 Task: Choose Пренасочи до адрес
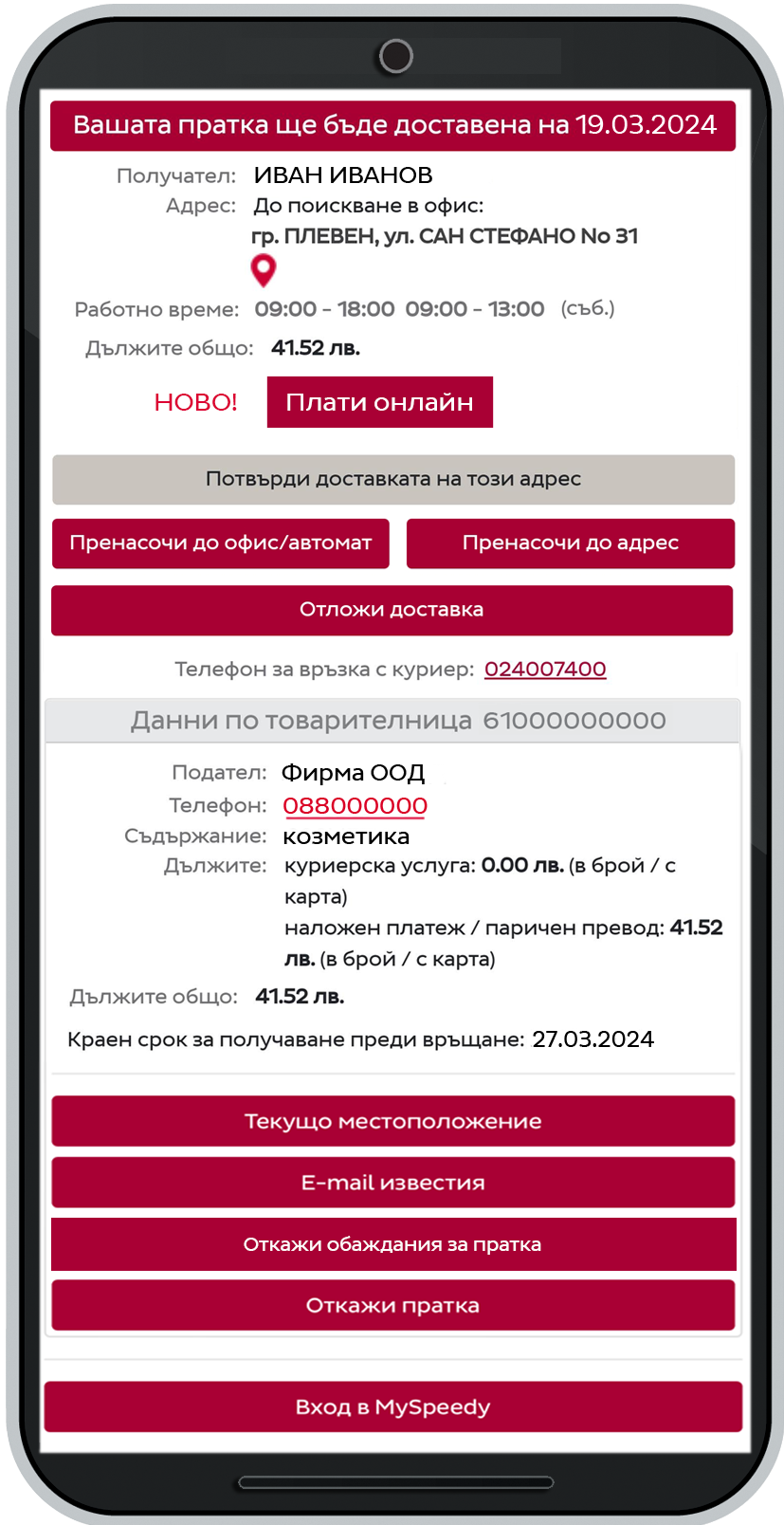click(570, 543)
